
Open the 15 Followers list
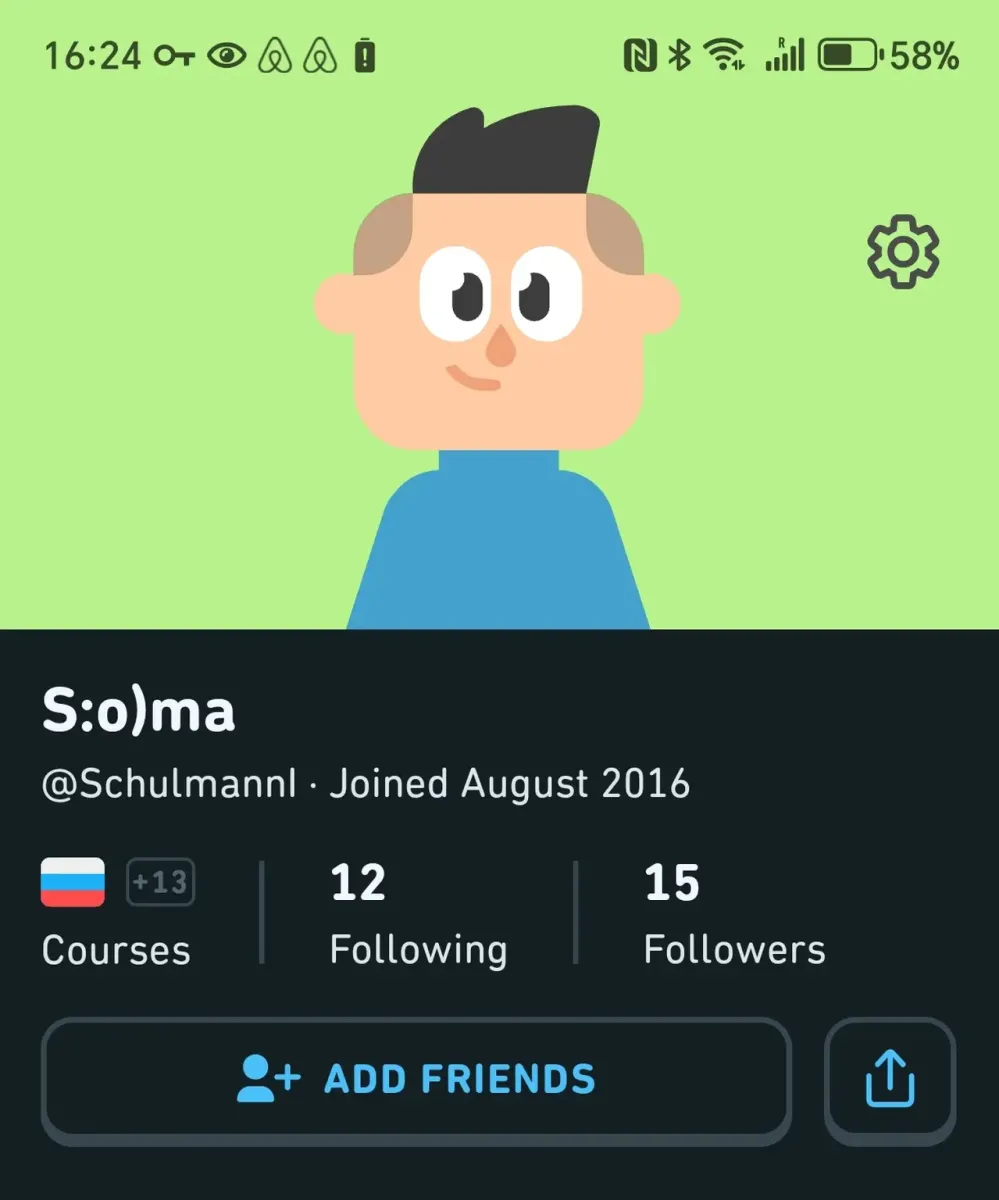[734, 912]
